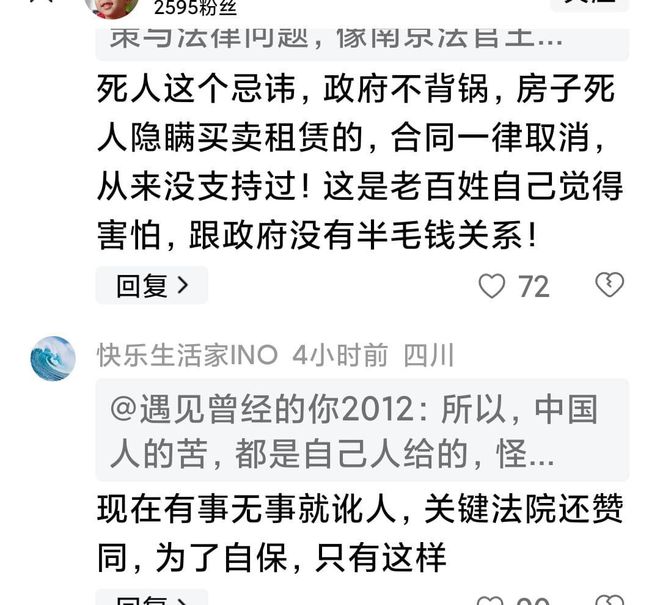Image resolution: width=660 pixels, height=605 pixels.
Task: Open 快乐生活家INO's avatar
Action: (x=53, y=358)
